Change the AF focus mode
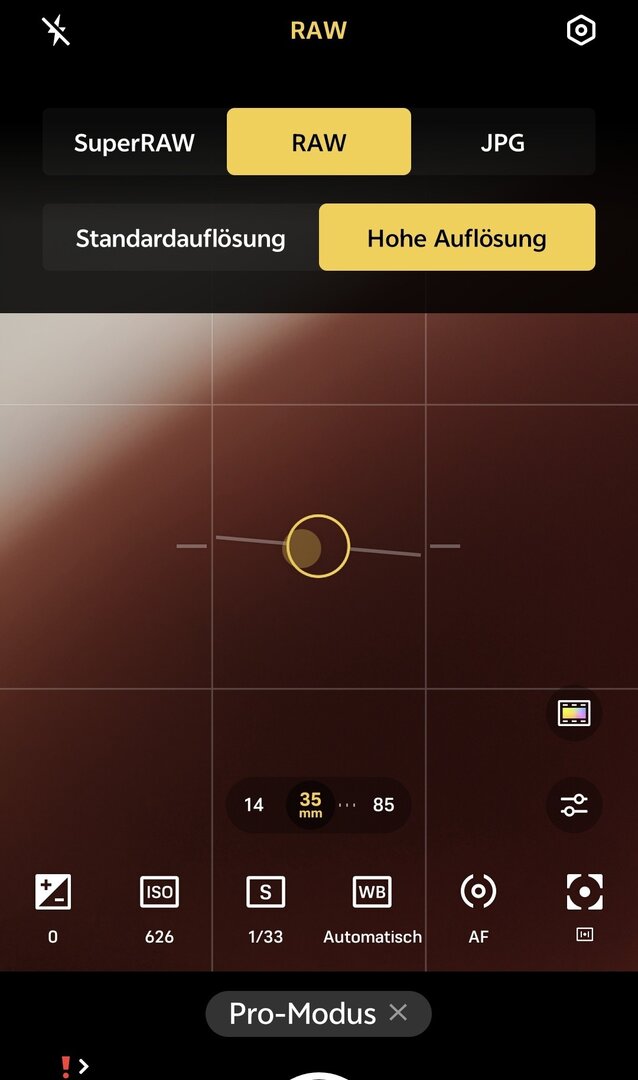The image size is (638, 1080). click(478, 906)
